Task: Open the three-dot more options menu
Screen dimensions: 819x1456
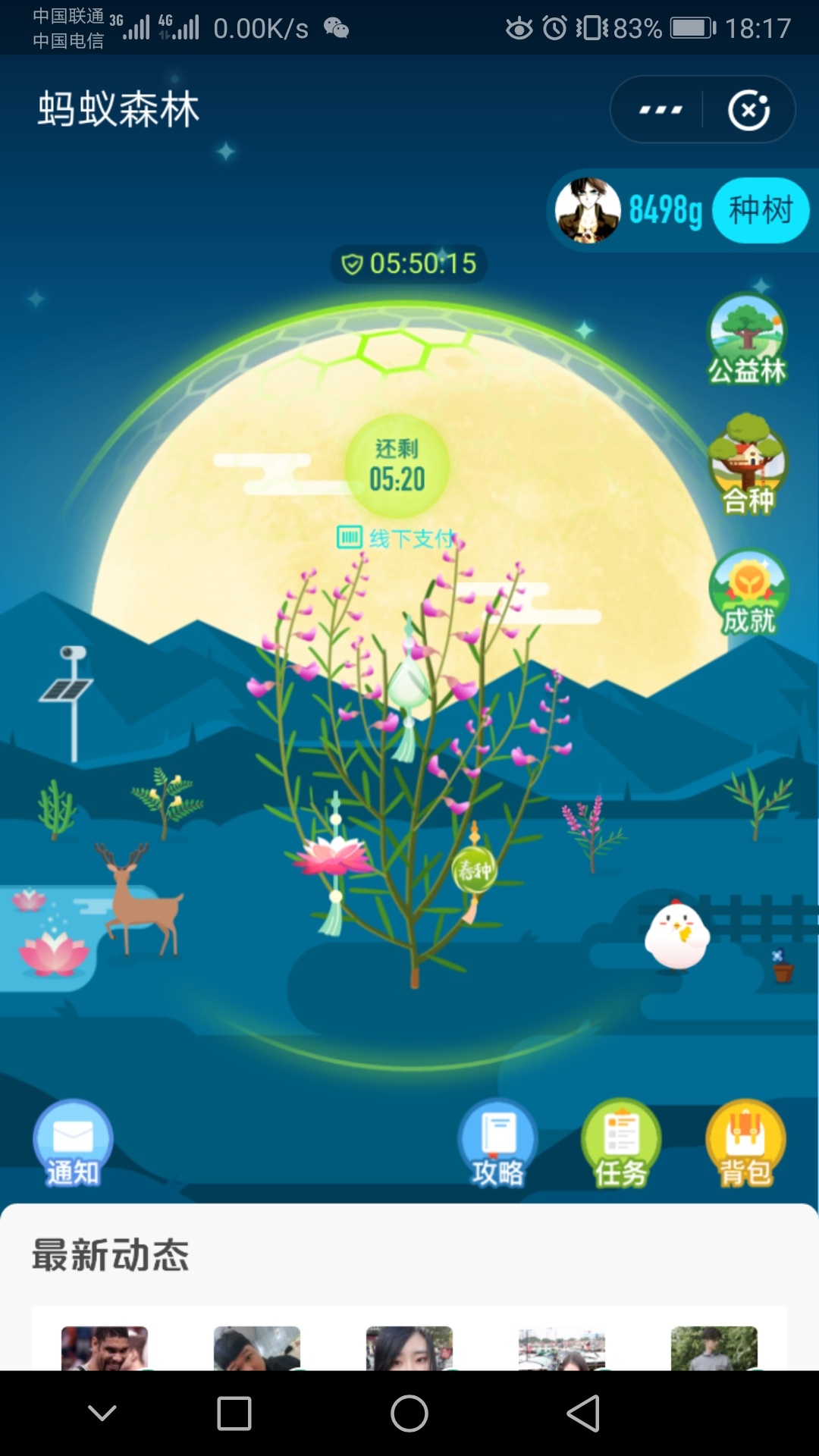Action: click(x=660, y=110)
